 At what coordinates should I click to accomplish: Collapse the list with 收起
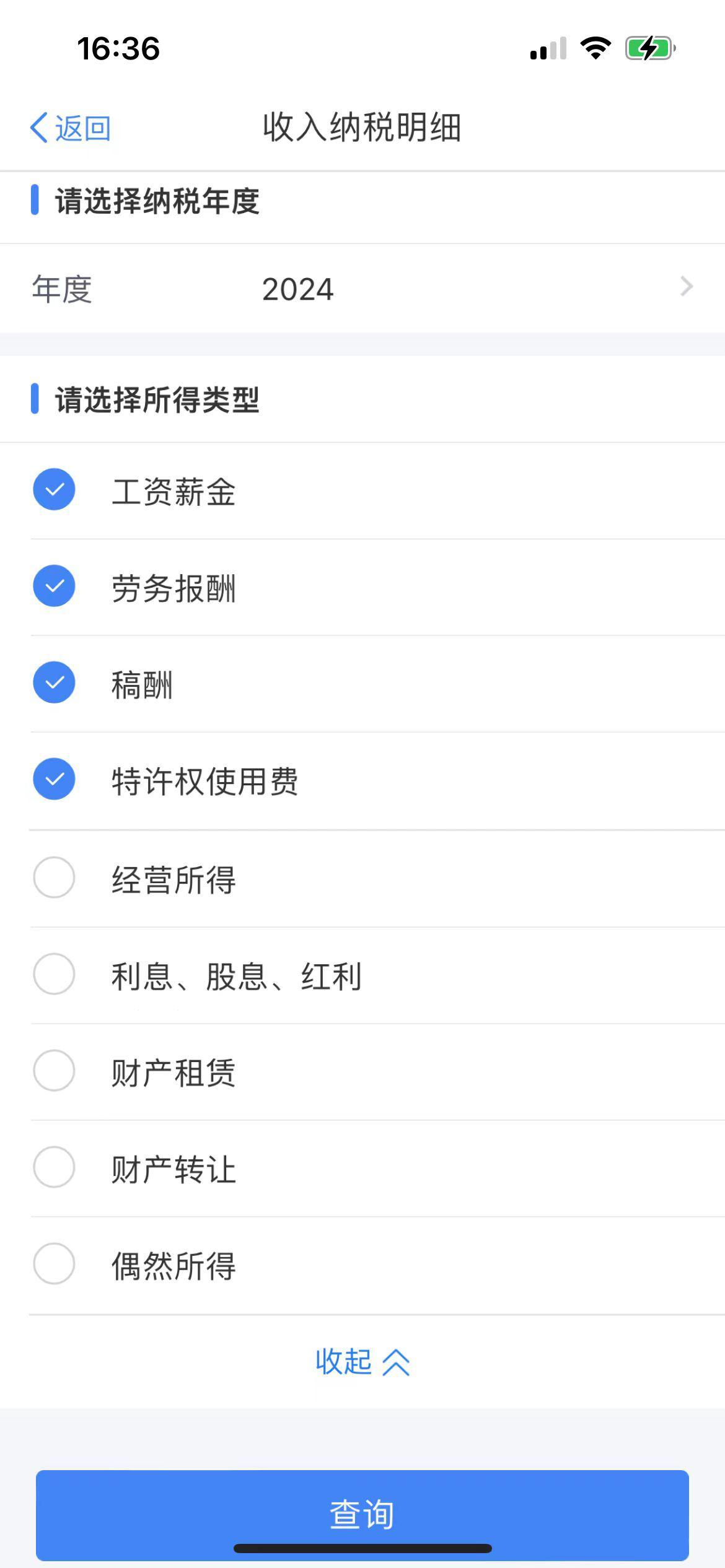pos(362,1362)
